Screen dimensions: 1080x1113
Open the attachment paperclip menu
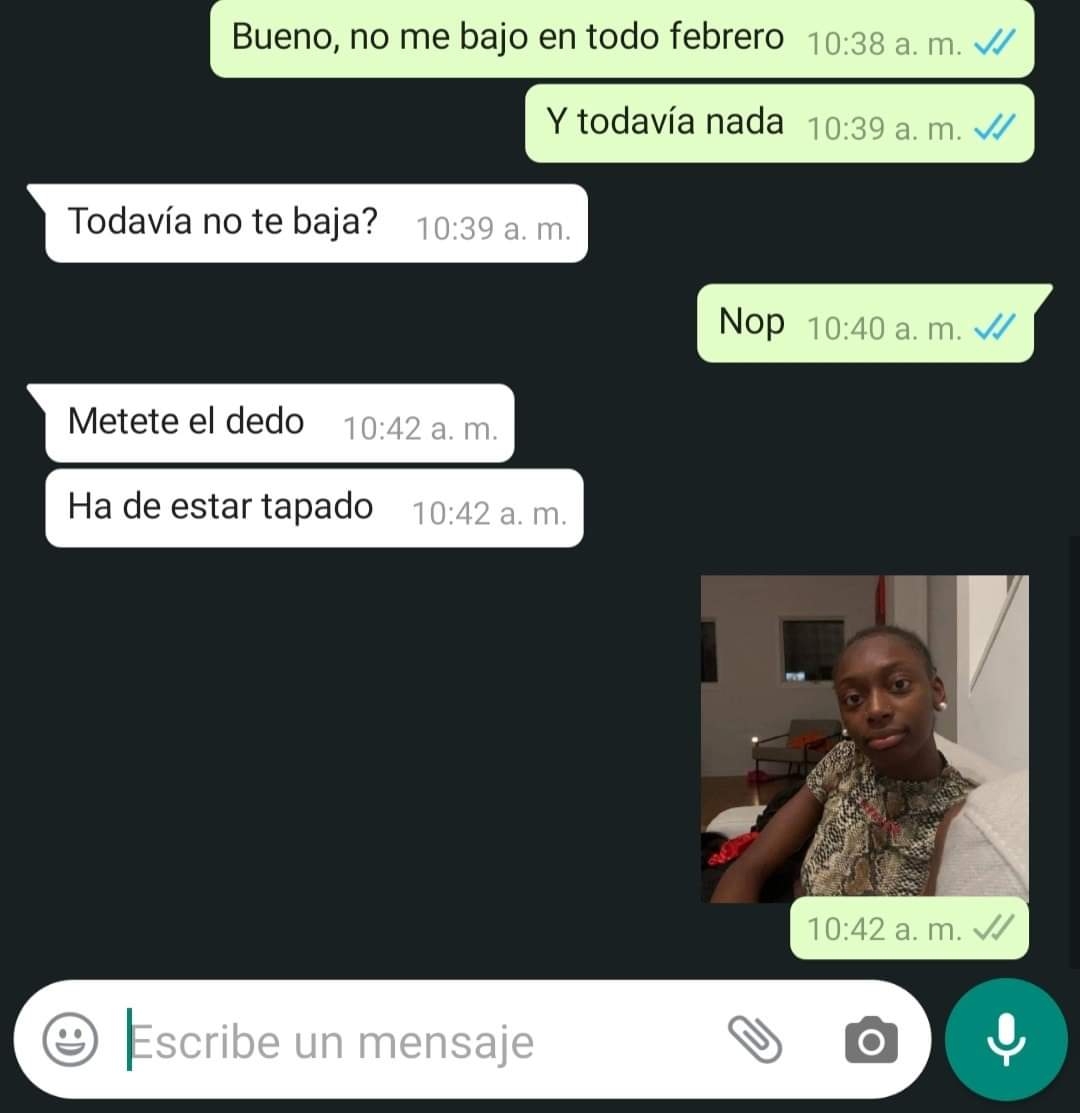pyautogui.click(x=754, y=1040)
